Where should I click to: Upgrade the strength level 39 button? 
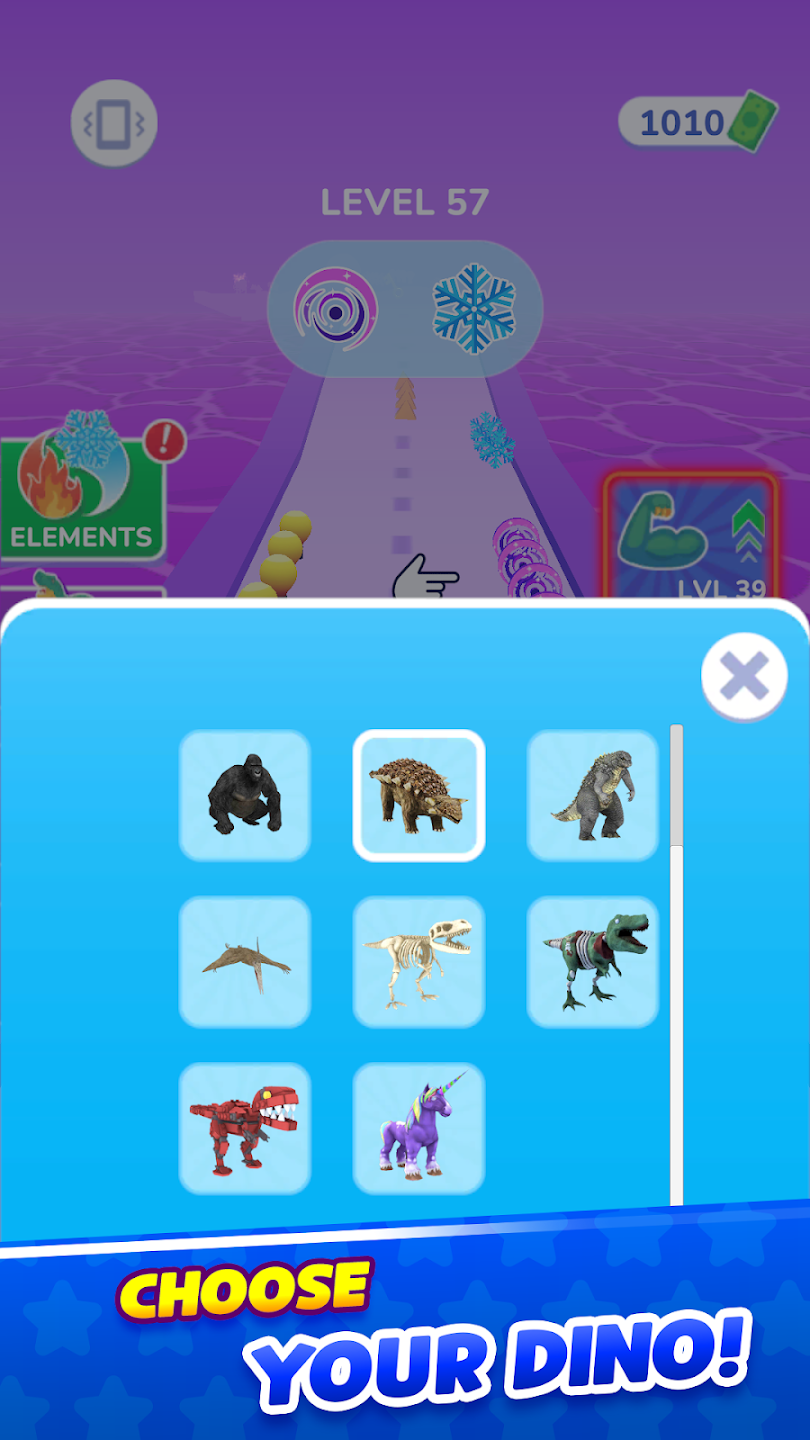pos(690,535)
